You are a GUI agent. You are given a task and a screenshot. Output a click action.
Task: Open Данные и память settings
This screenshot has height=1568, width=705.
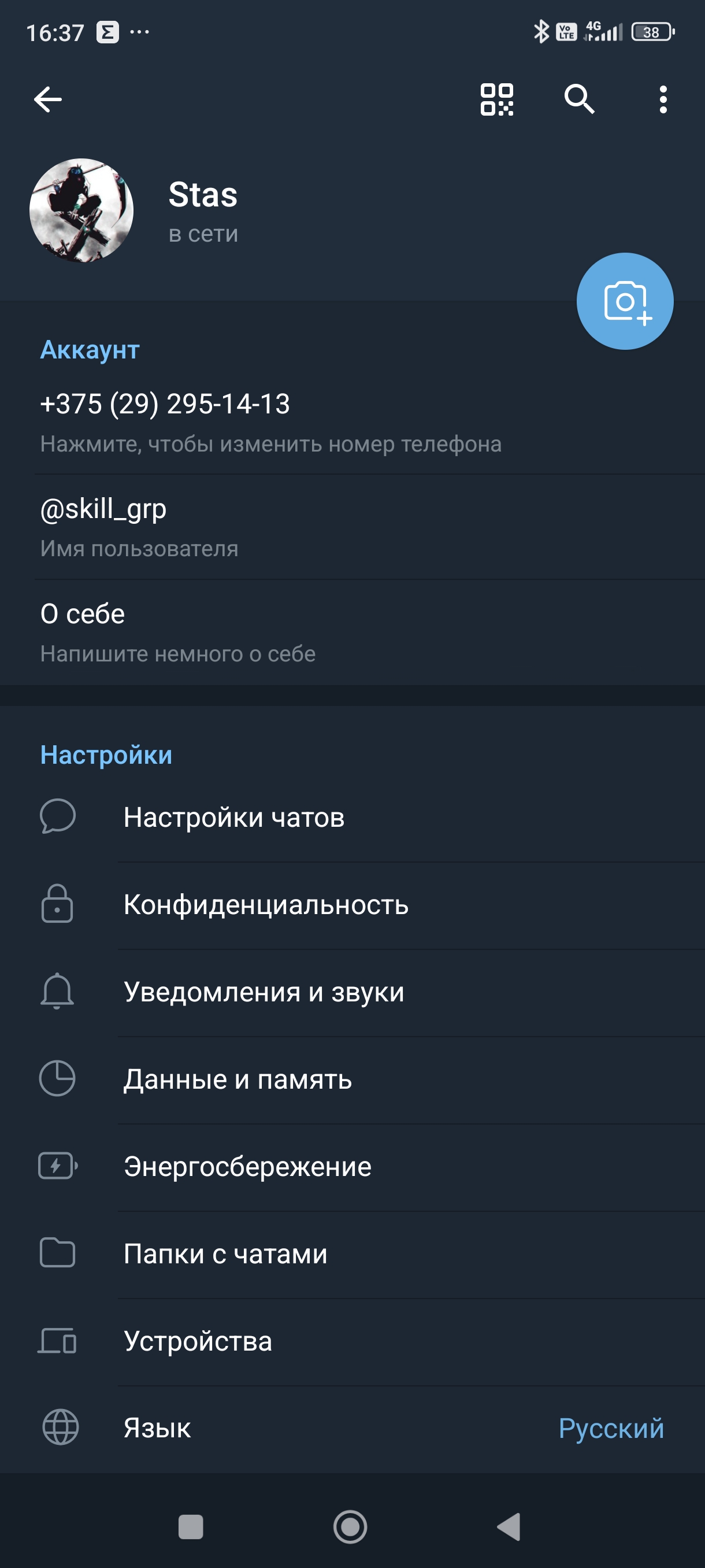coord(238,1080)
